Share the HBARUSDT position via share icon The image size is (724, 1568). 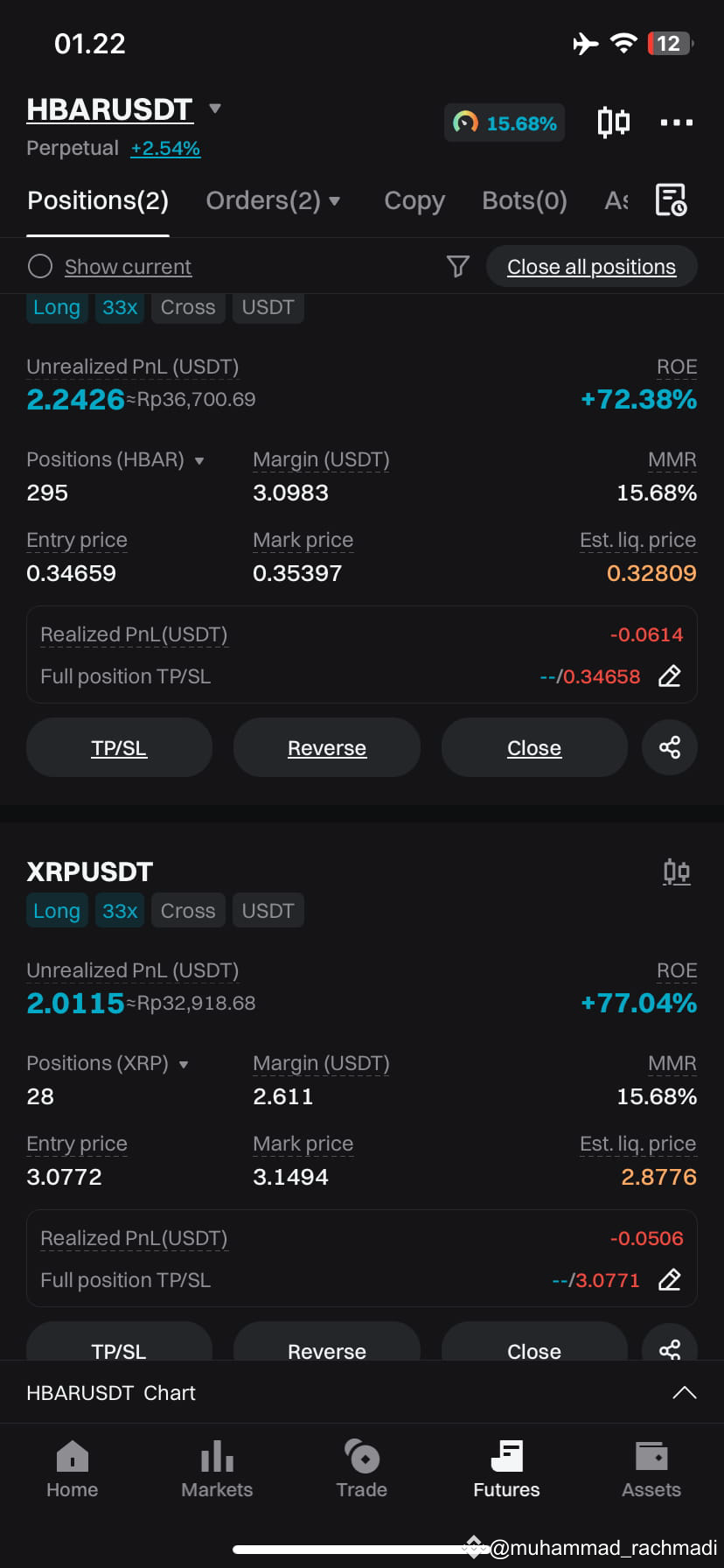pyautogui.click(x=670, y=747)
